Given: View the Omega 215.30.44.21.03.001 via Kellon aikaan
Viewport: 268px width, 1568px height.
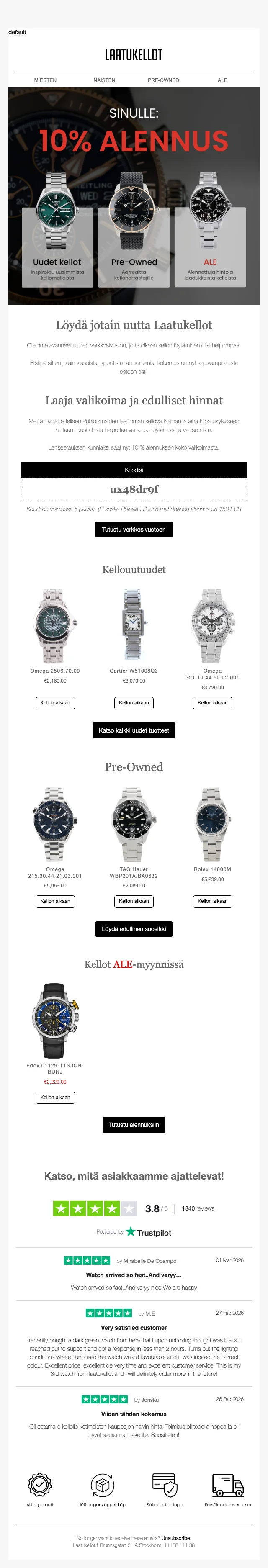Looking at the screenshot, I should (x=55, y=902).
